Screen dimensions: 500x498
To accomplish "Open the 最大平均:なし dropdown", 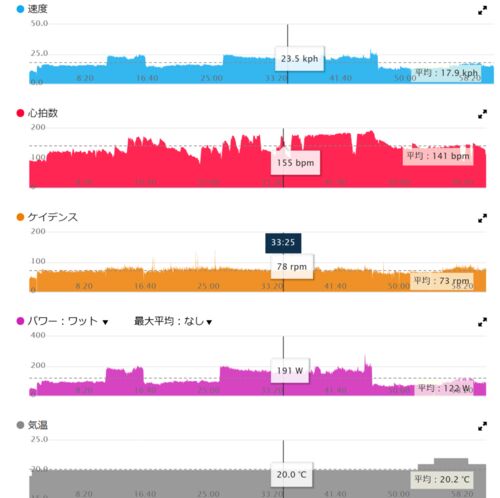I will [173, 321].
